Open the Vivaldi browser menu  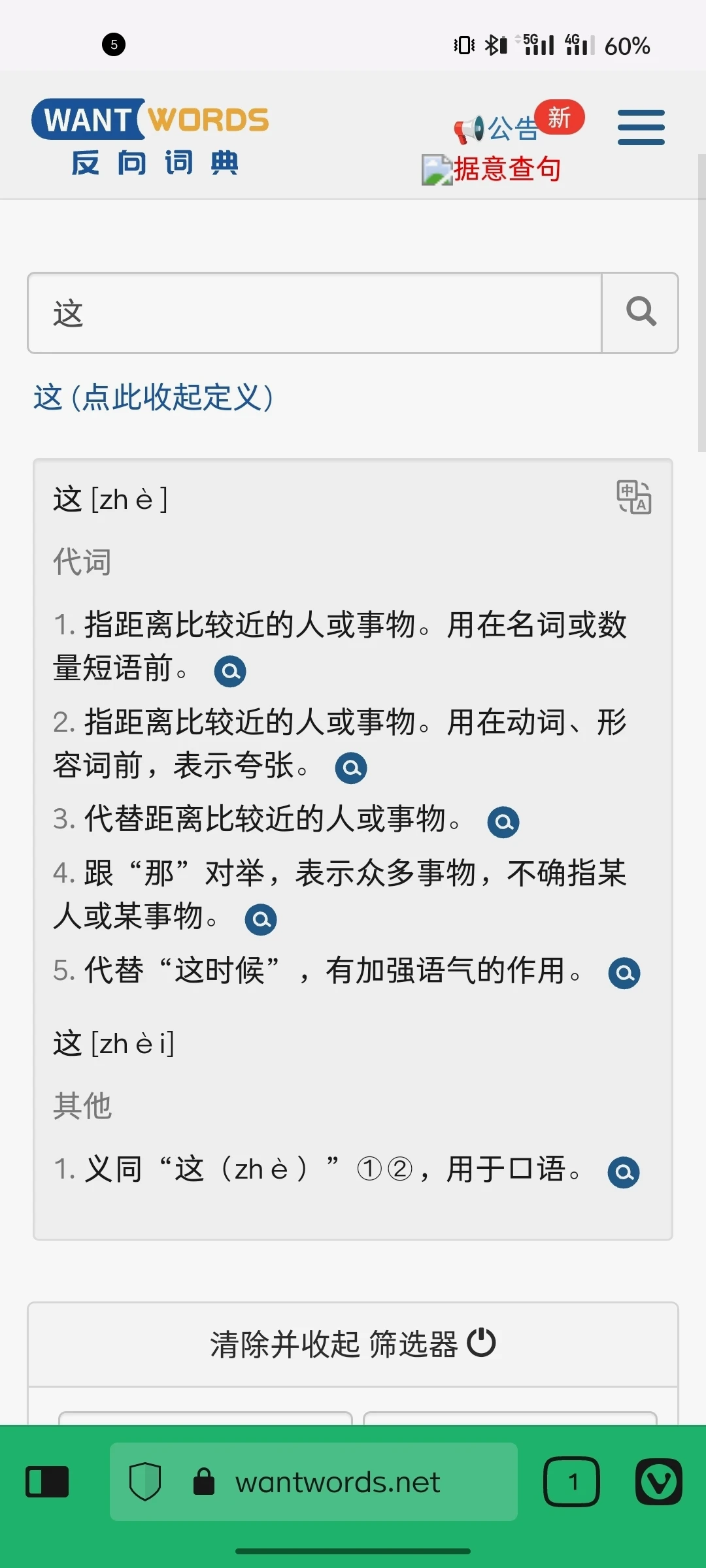coord(659,1481)
